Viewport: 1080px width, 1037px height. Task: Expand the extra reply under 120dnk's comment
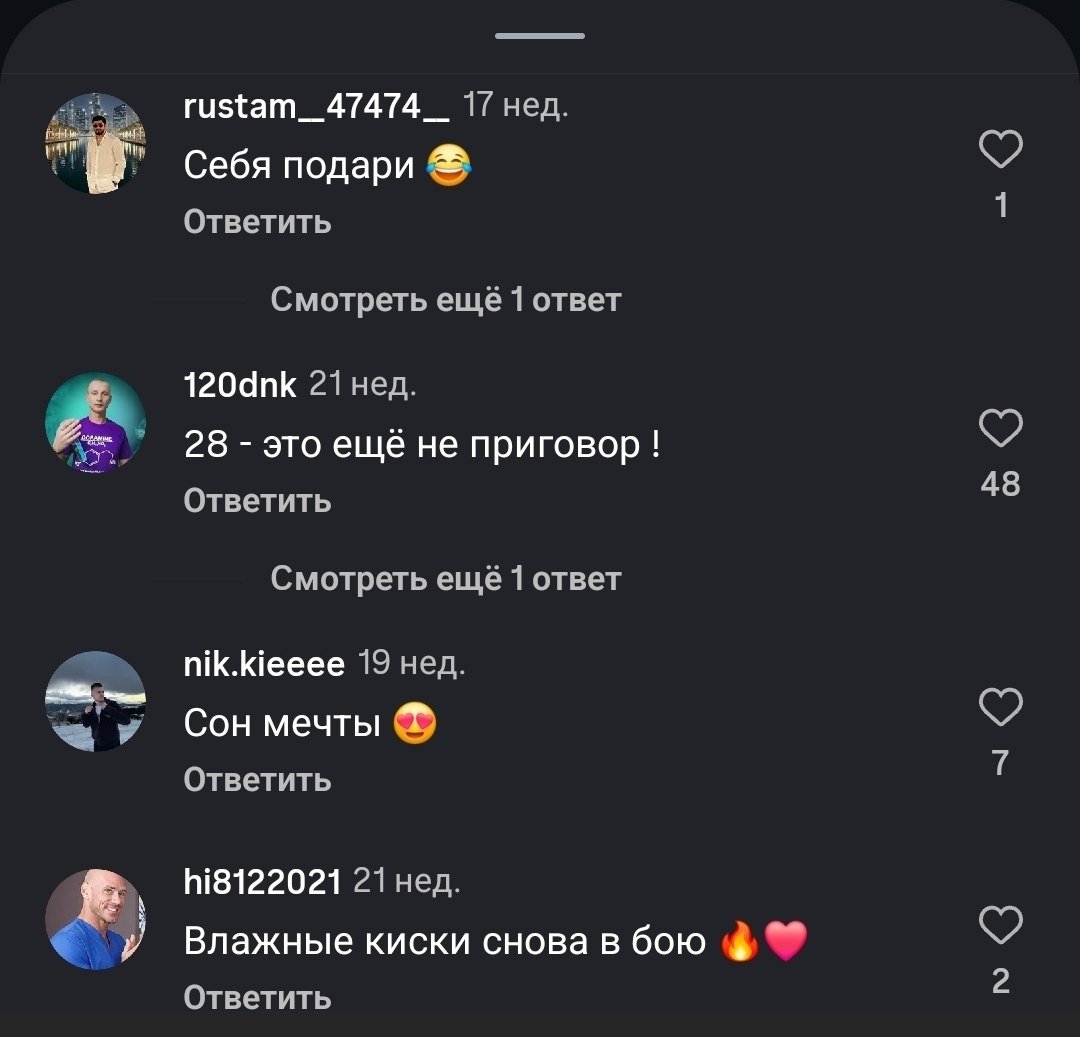pos(445,579)
